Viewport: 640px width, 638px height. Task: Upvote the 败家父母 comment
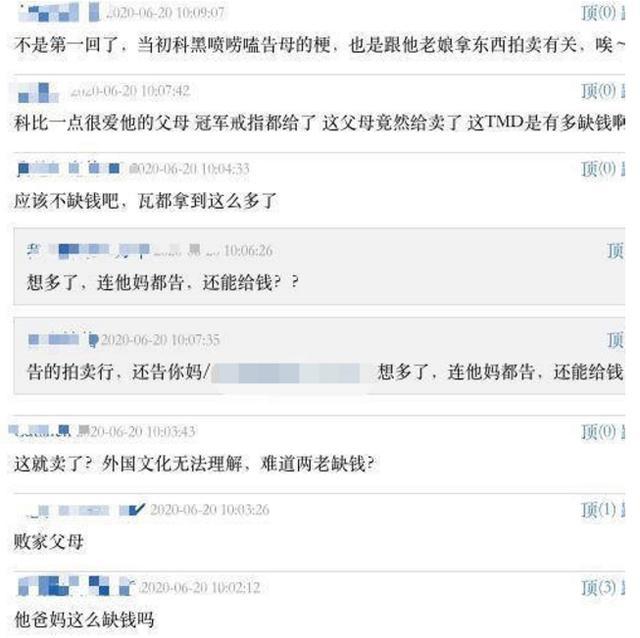598,510
